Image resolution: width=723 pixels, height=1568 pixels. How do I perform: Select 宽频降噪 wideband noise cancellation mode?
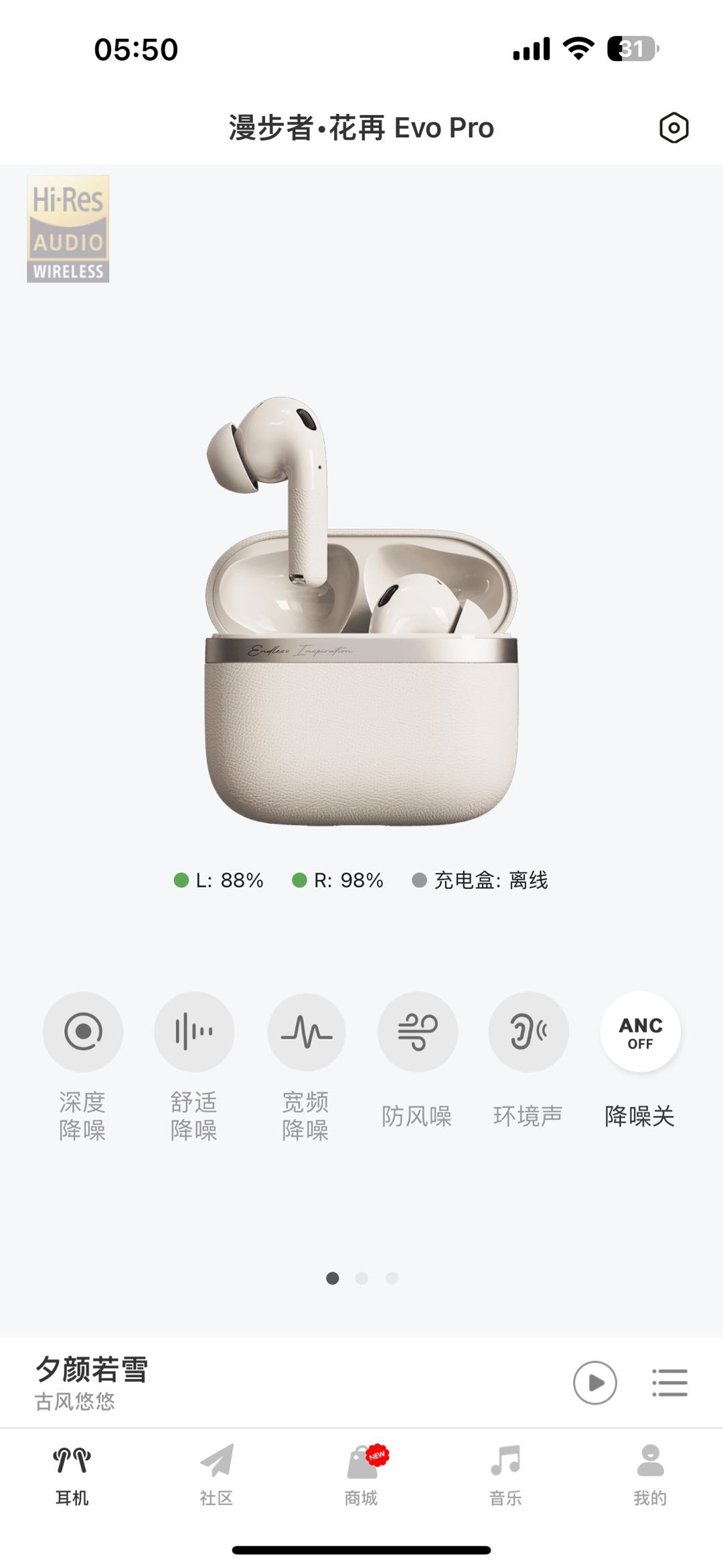306,1031
